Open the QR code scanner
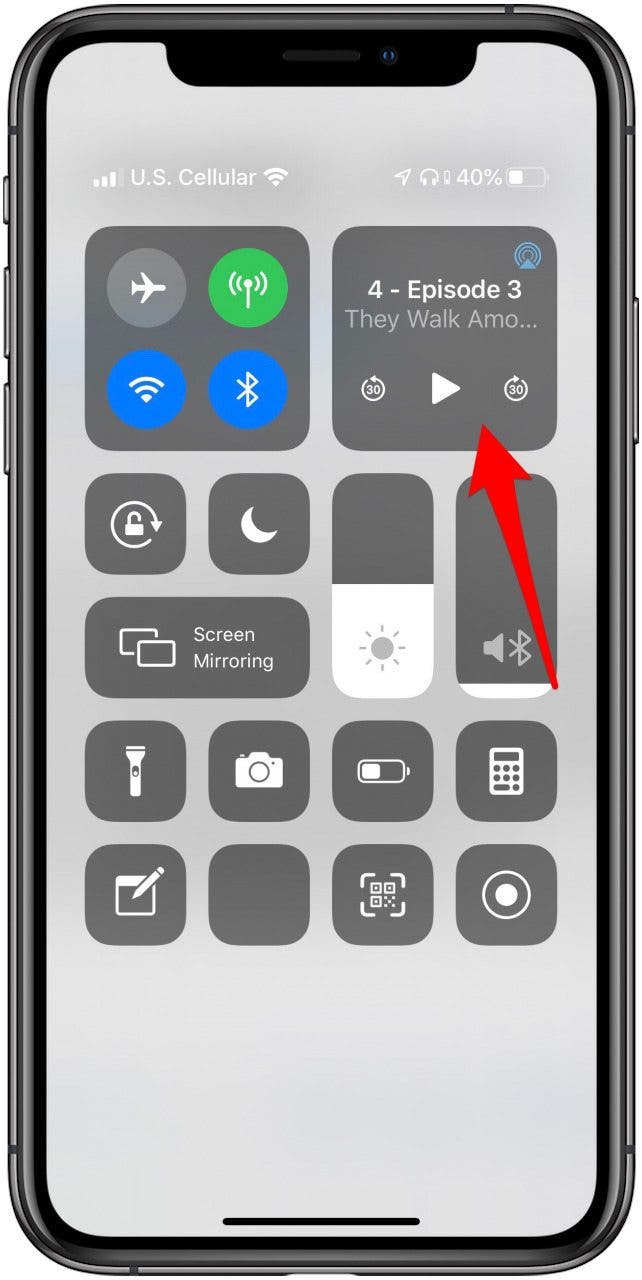The width and height of the screenshot is (642, 1280). tap(383, 894)
